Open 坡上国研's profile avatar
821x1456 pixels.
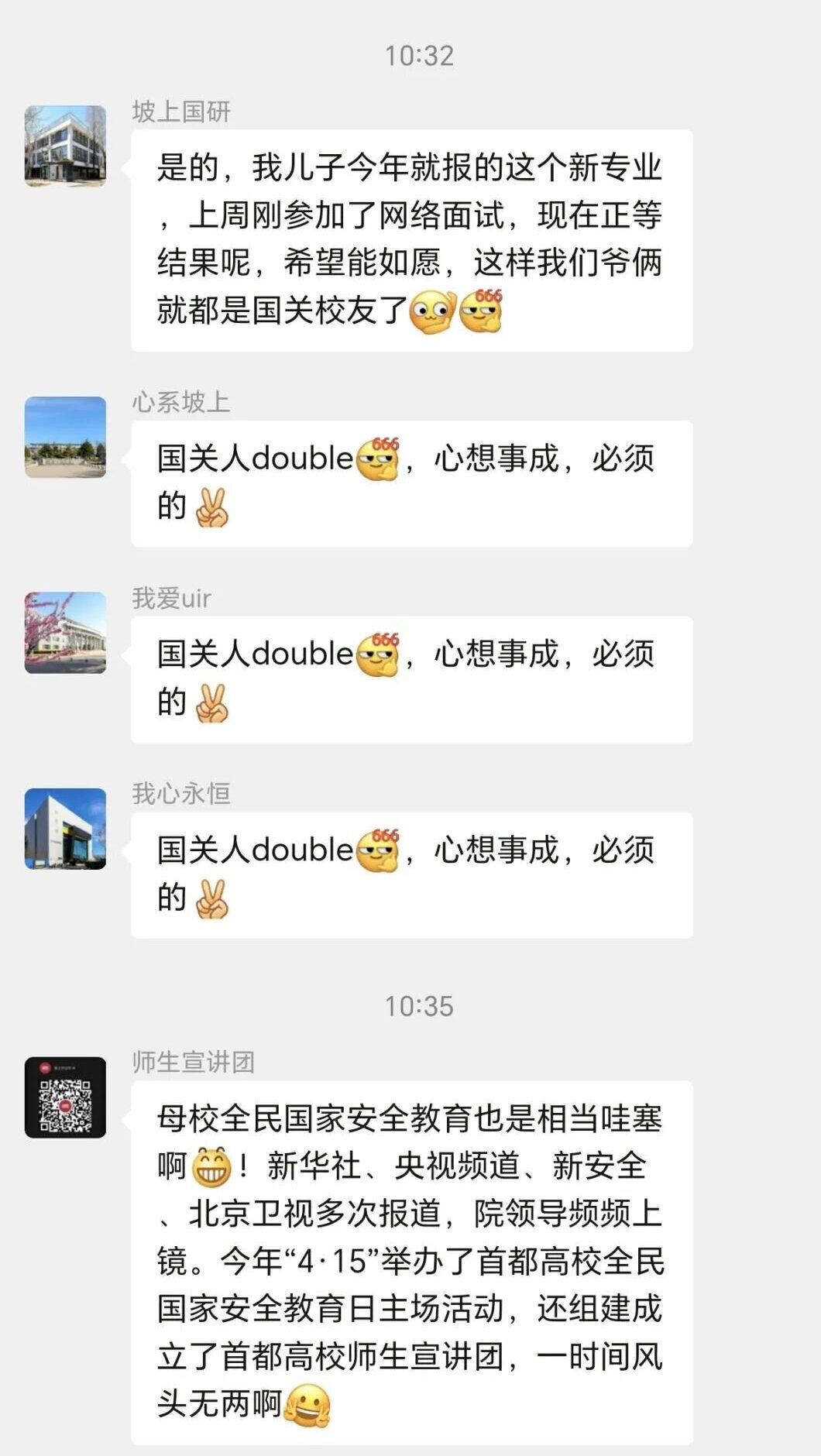pyautogui.click(x=65, y=146)
